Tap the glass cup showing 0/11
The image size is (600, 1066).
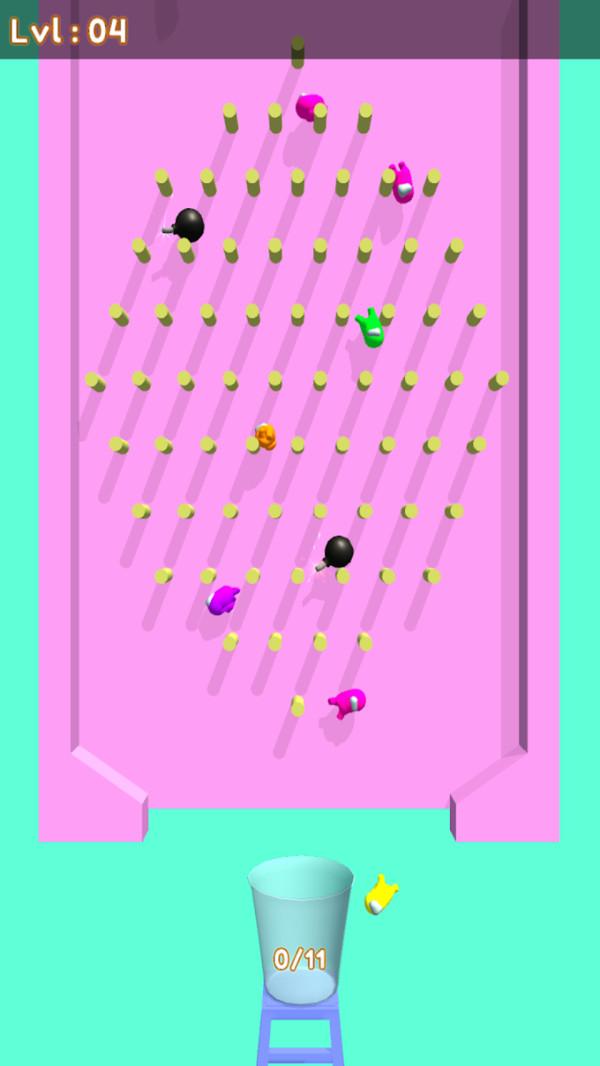pos(300,930)
